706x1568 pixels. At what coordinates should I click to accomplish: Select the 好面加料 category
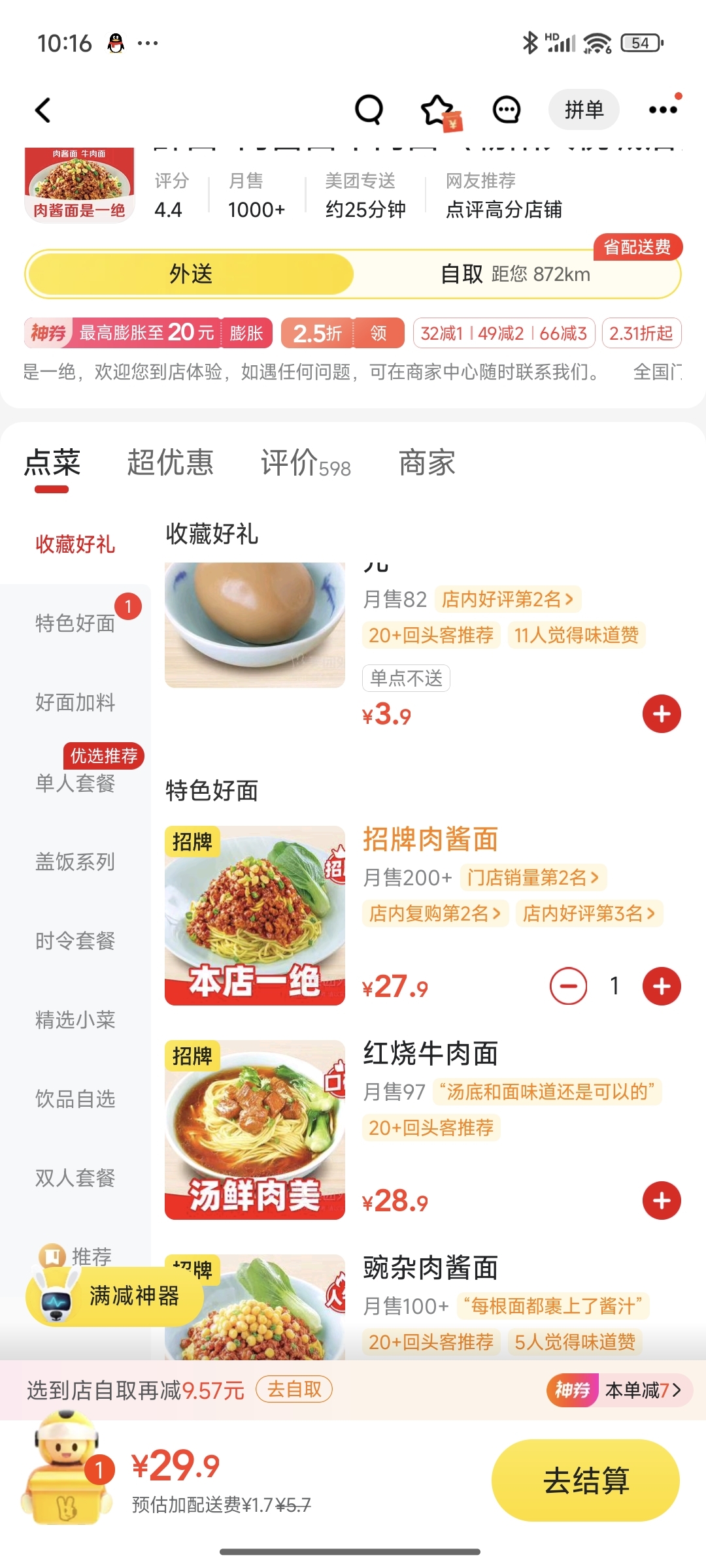(x=75, y=702)
